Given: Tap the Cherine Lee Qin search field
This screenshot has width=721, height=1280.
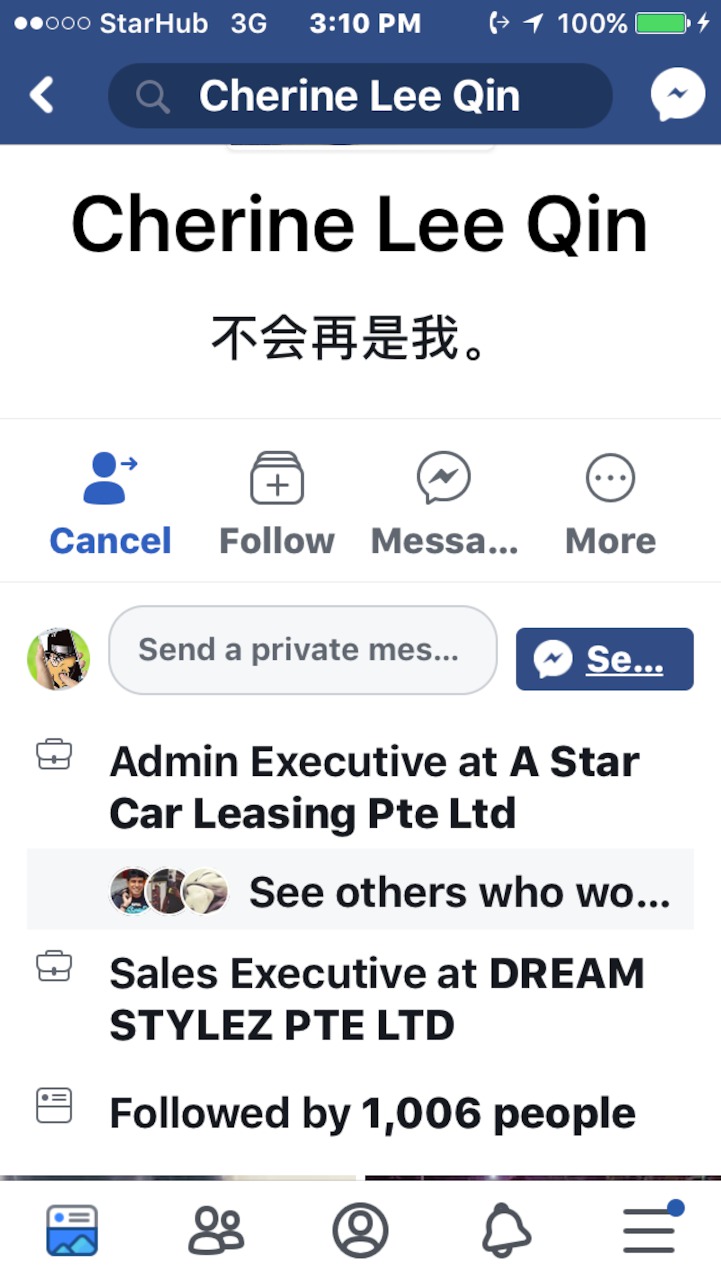Looking at the screenshot, I should point(360,96).
